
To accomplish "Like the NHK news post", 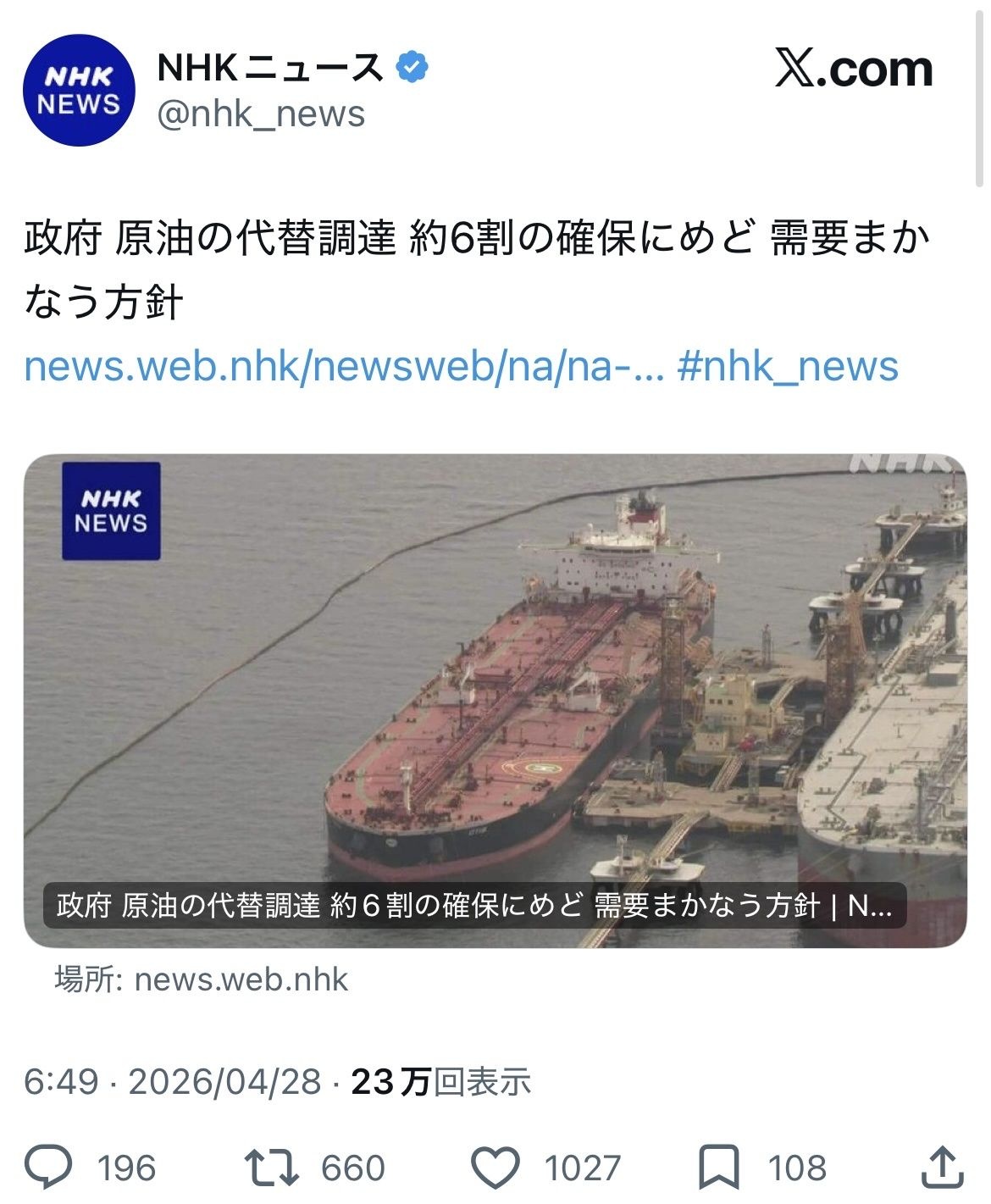I will (495, 1167).
